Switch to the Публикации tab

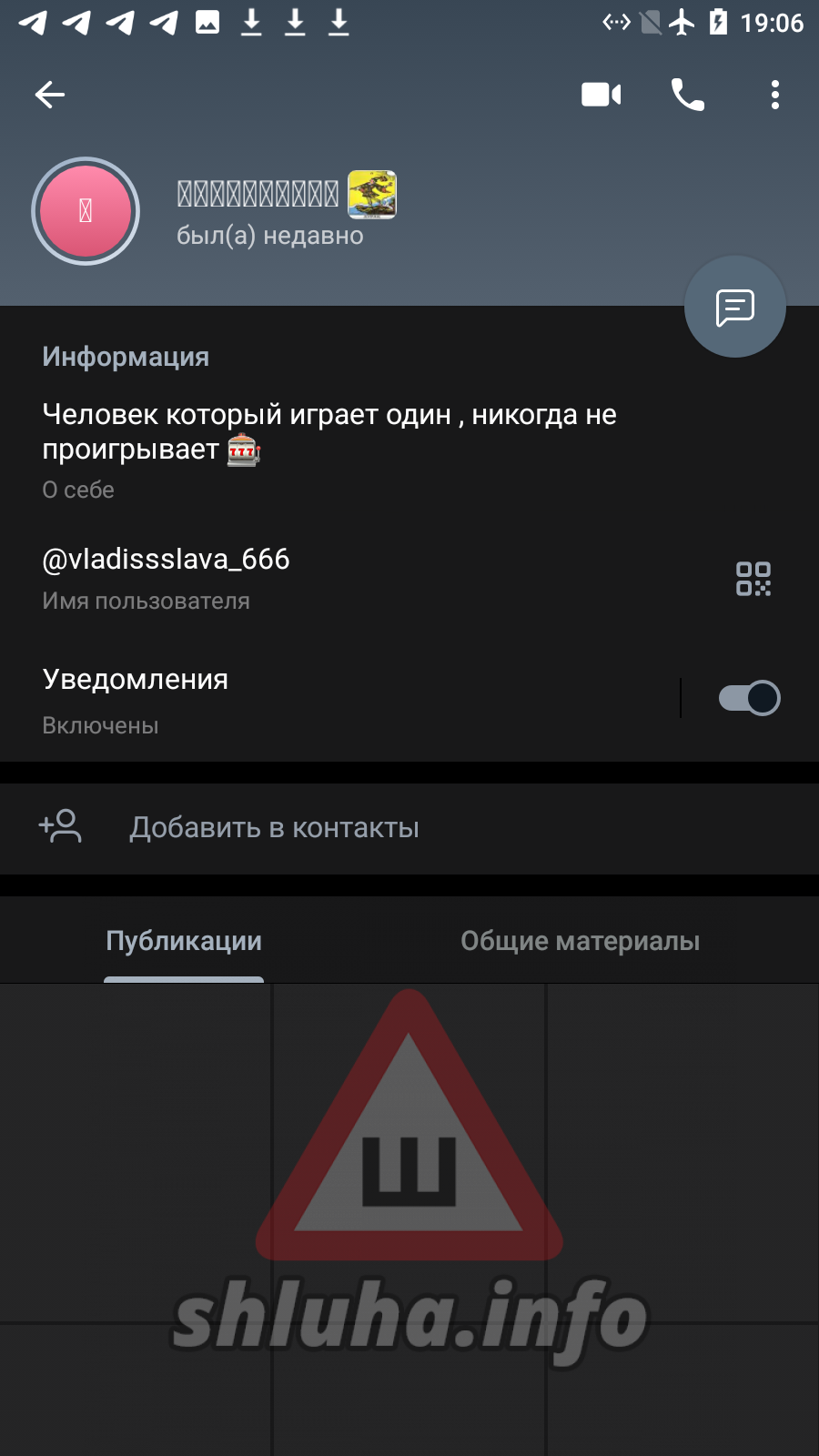click(x=184, y=941)
